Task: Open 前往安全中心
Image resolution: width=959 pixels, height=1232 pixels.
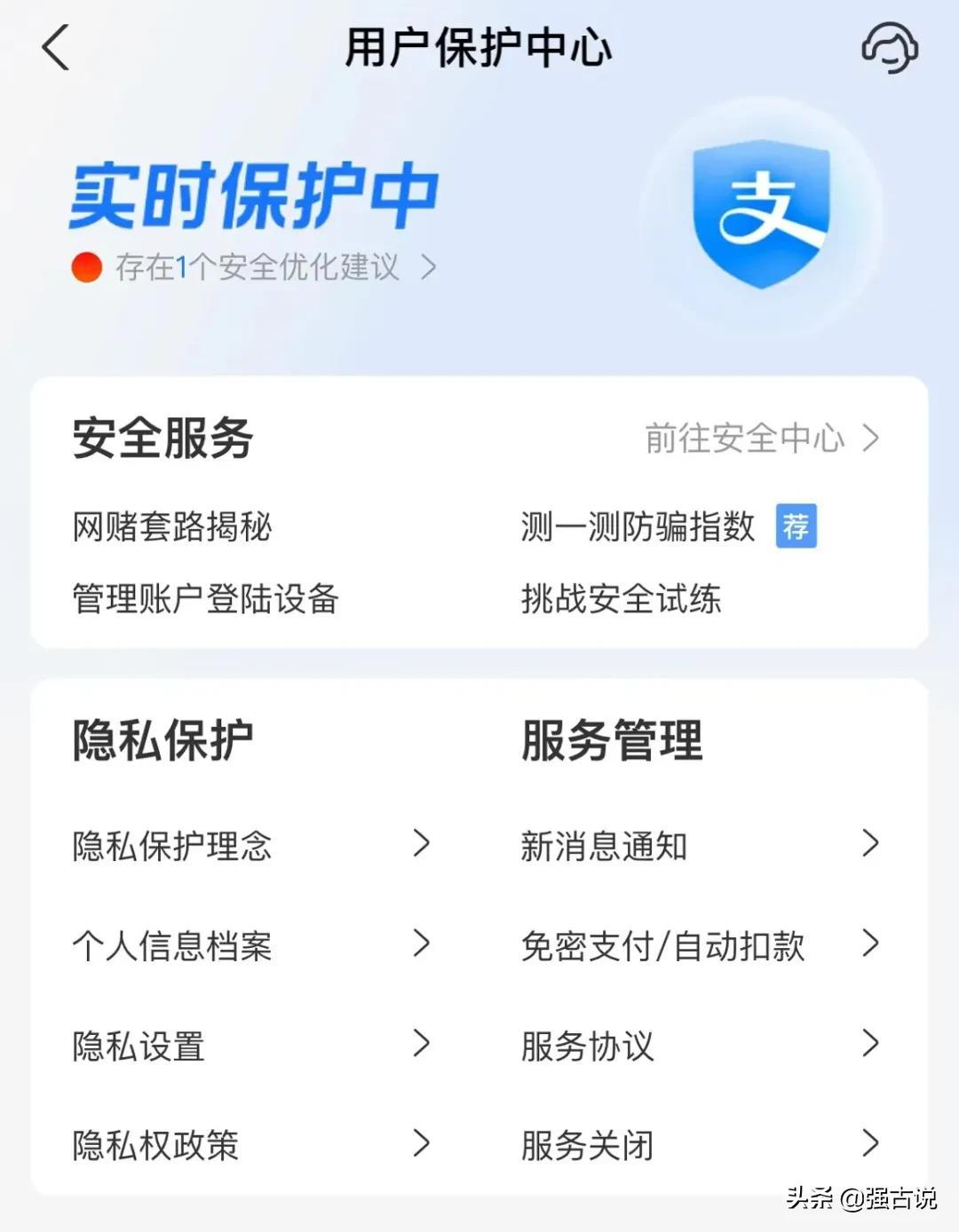Action: [746, 437]
